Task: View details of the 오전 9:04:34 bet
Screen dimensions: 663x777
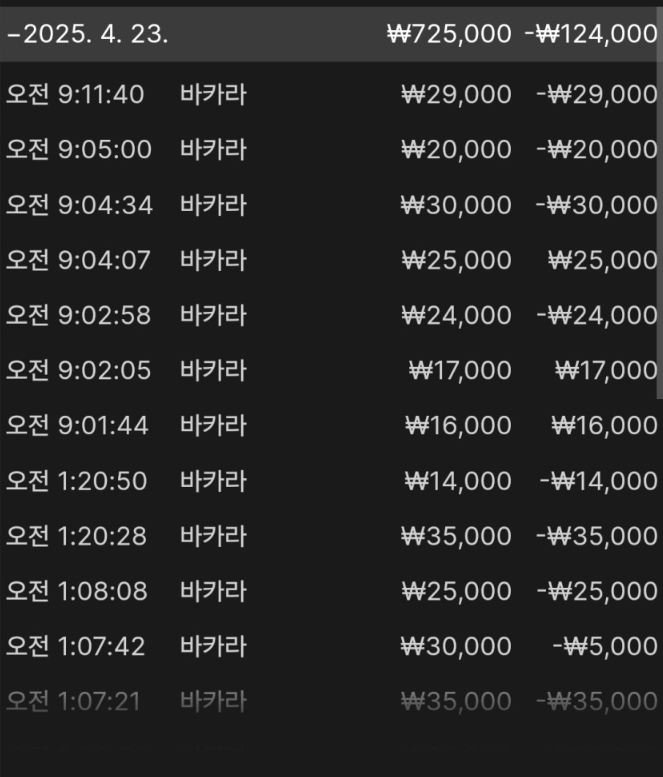Action: click(x=330, y=206)
